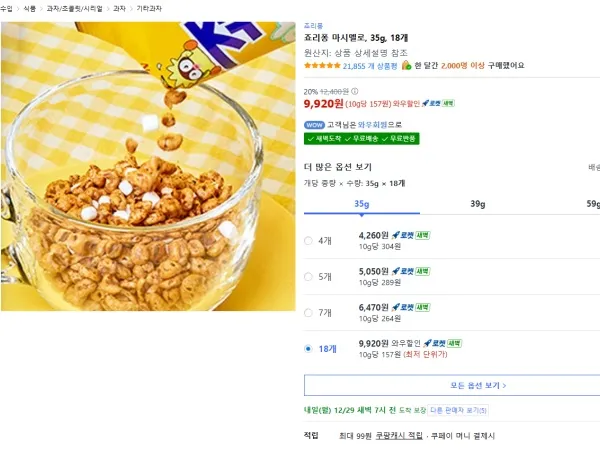Tap 다른 판매자 보기 to see other sellers

tap(458, 410)
